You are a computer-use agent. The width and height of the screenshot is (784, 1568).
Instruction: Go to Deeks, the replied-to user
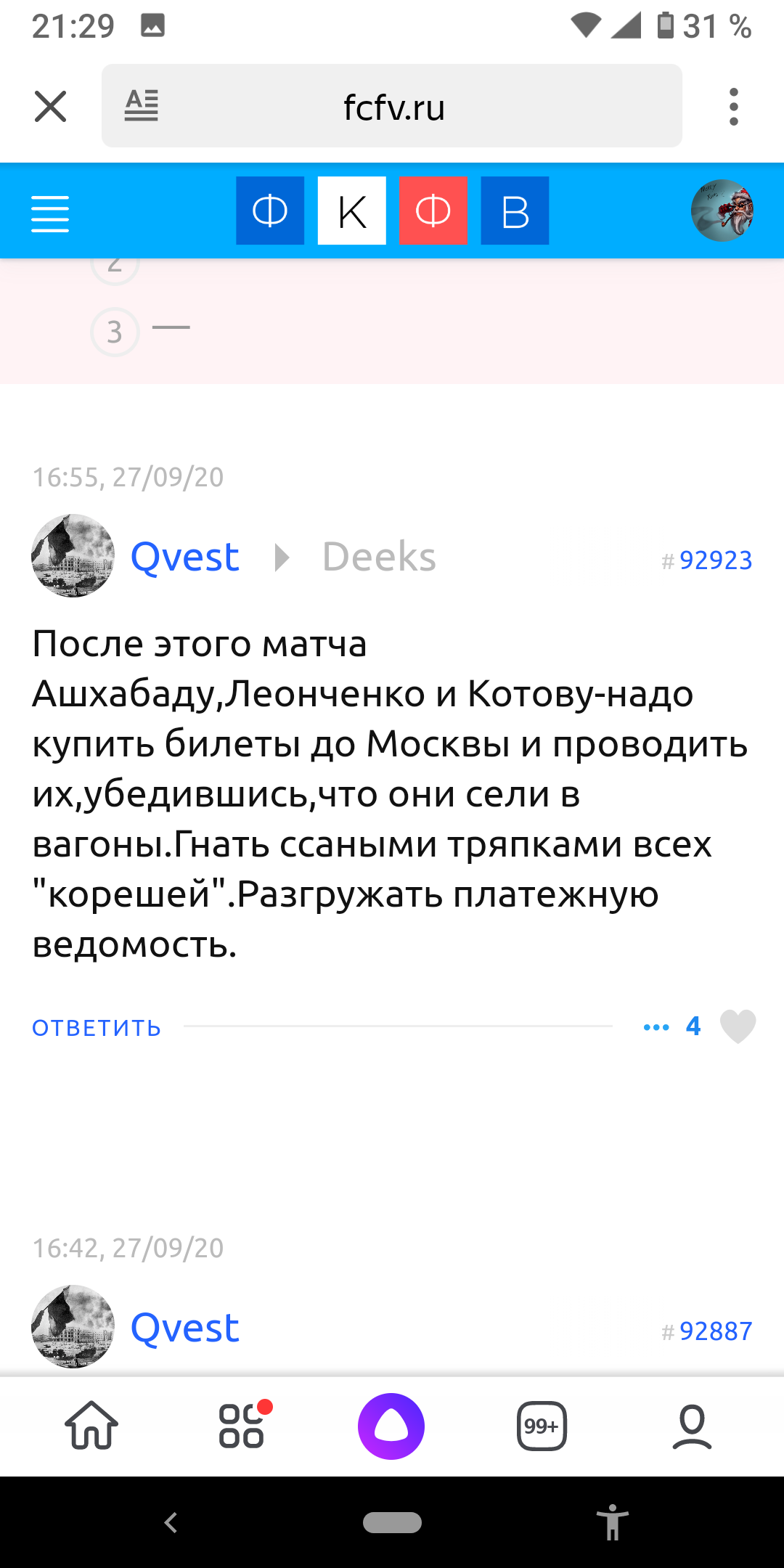(x=379, y=558)
